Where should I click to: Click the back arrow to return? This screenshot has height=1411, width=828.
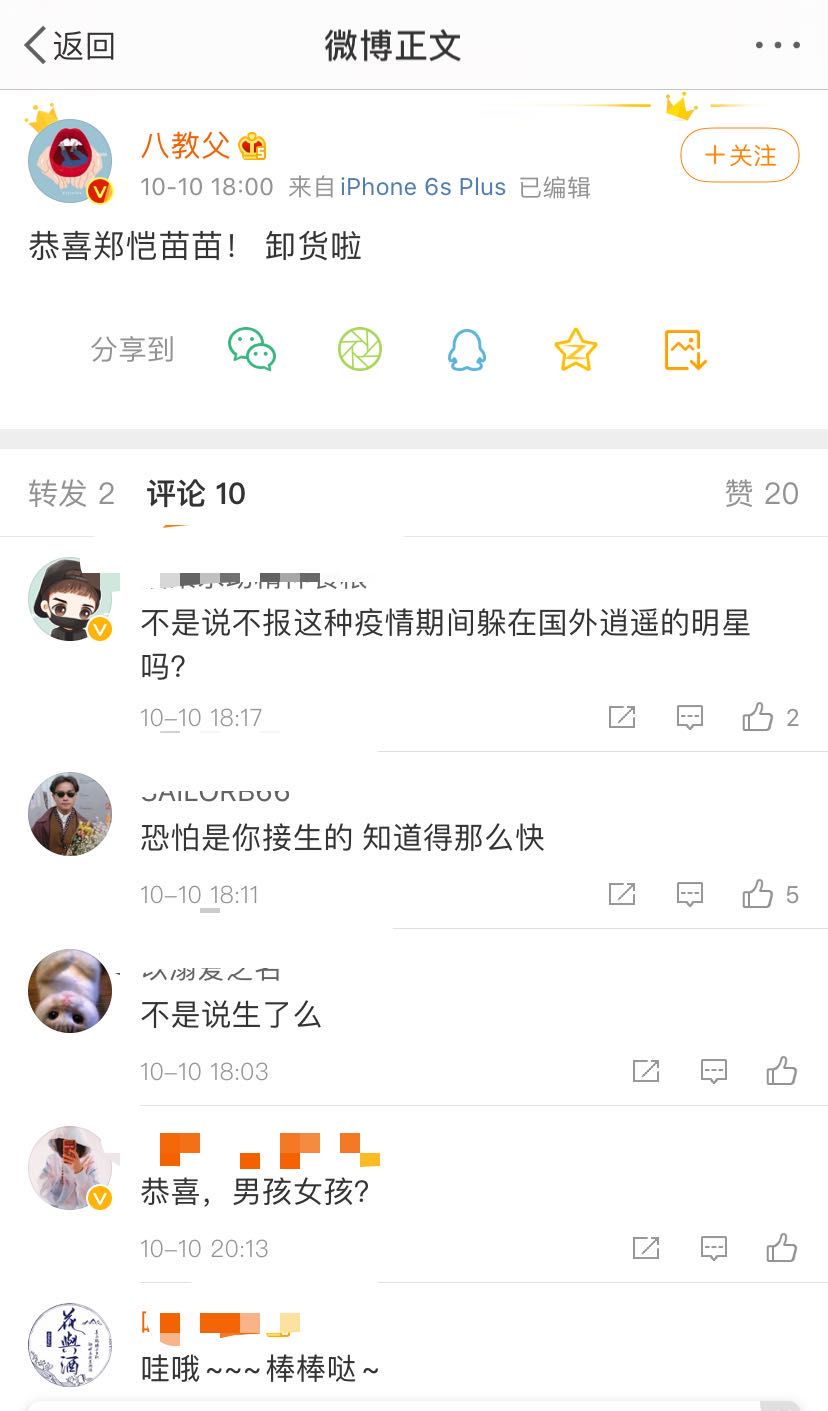[x=33, y=44]
